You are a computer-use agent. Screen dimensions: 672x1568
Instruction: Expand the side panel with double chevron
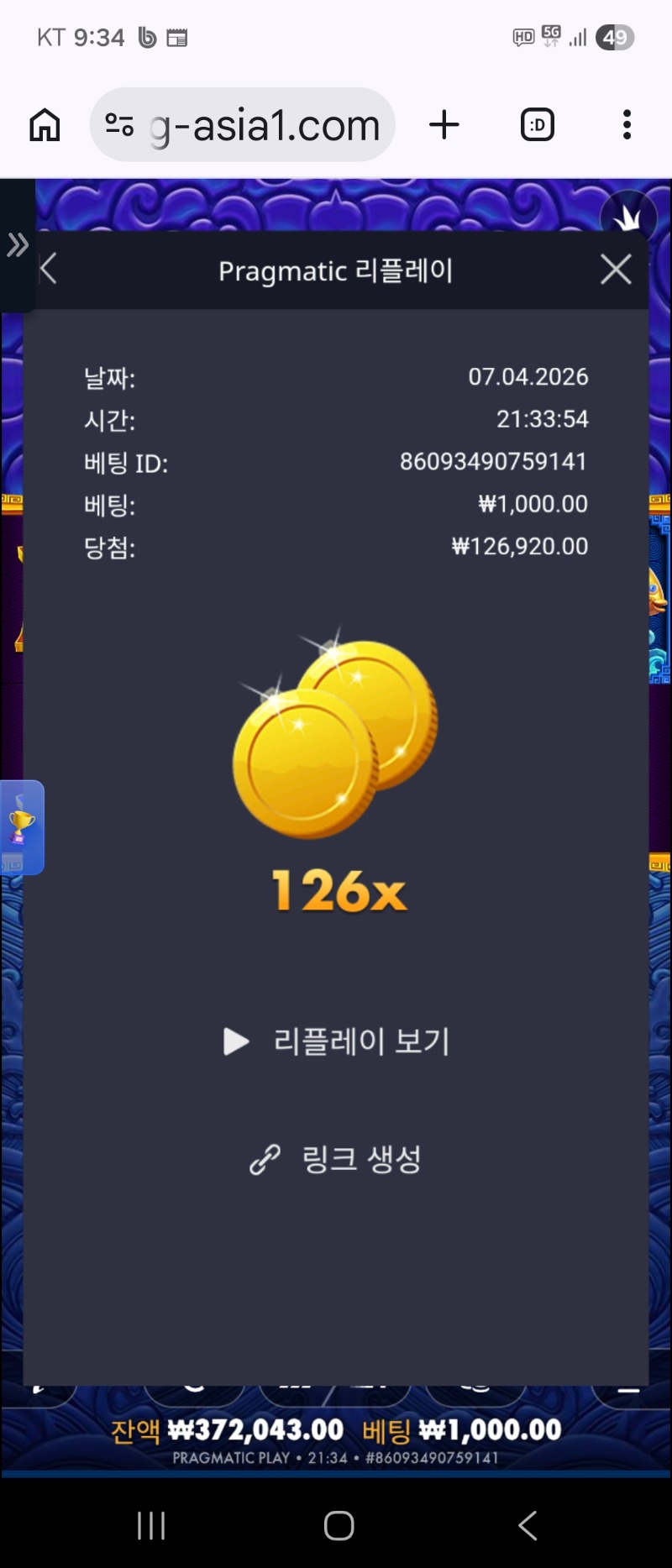click(x=17, y=245)
